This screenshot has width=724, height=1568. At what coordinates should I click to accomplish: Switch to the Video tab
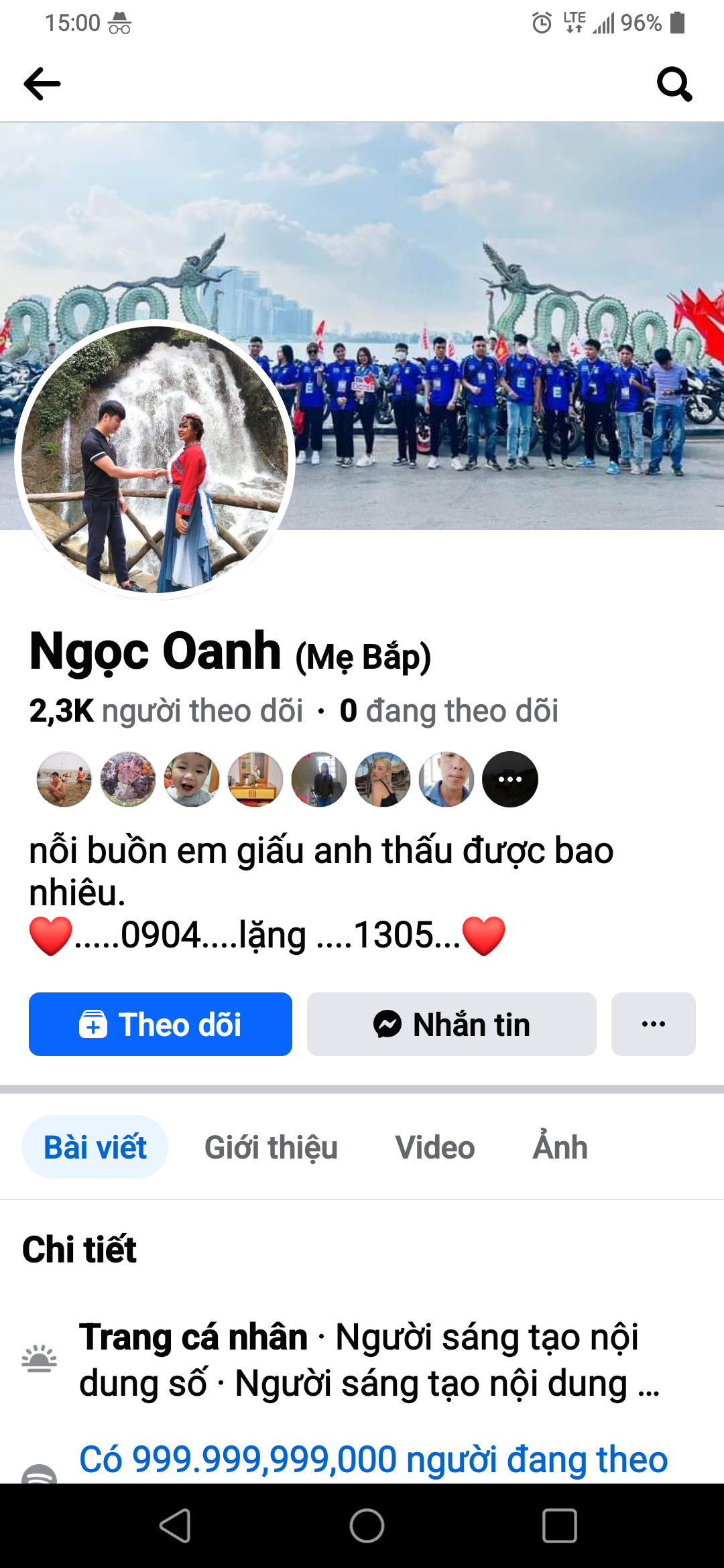(x=434, y=1147)
